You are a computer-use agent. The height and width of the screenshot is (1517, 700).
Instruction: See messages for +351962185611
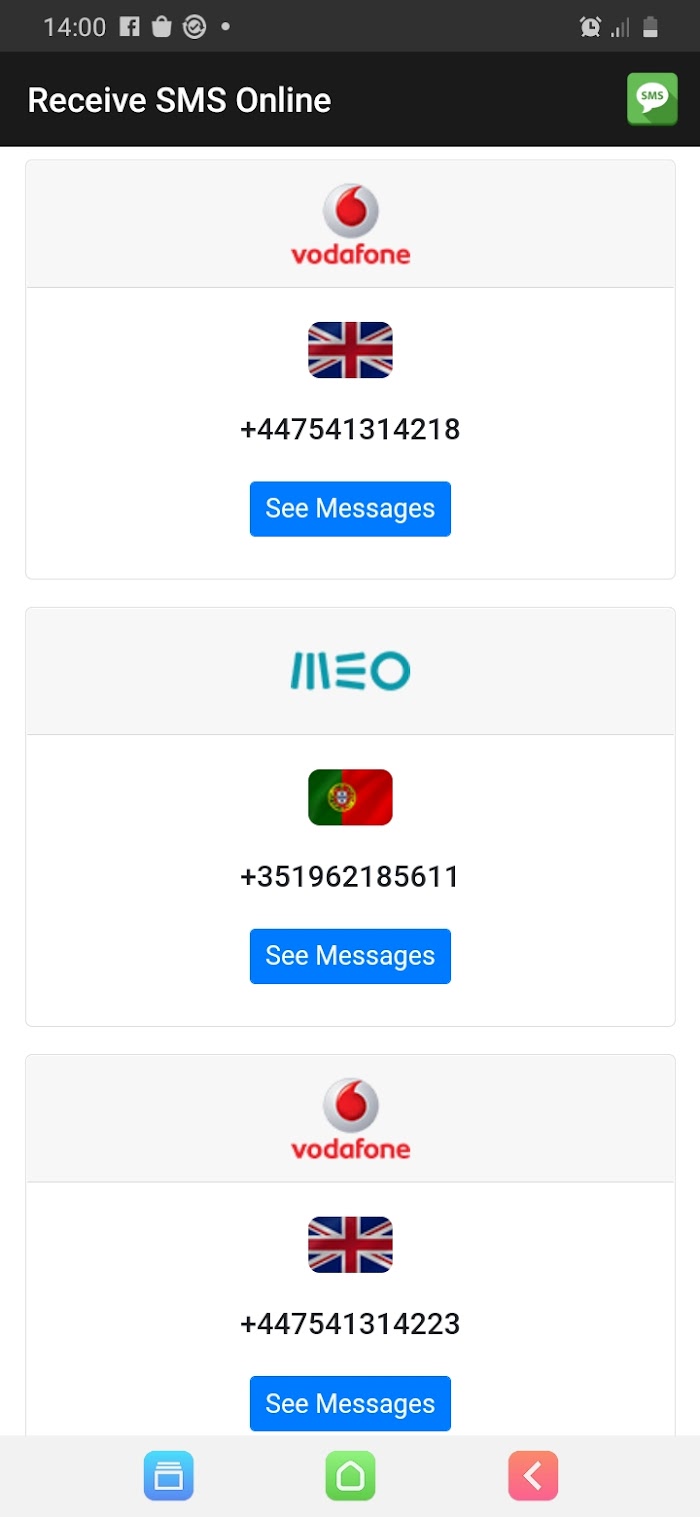(350, 956)
